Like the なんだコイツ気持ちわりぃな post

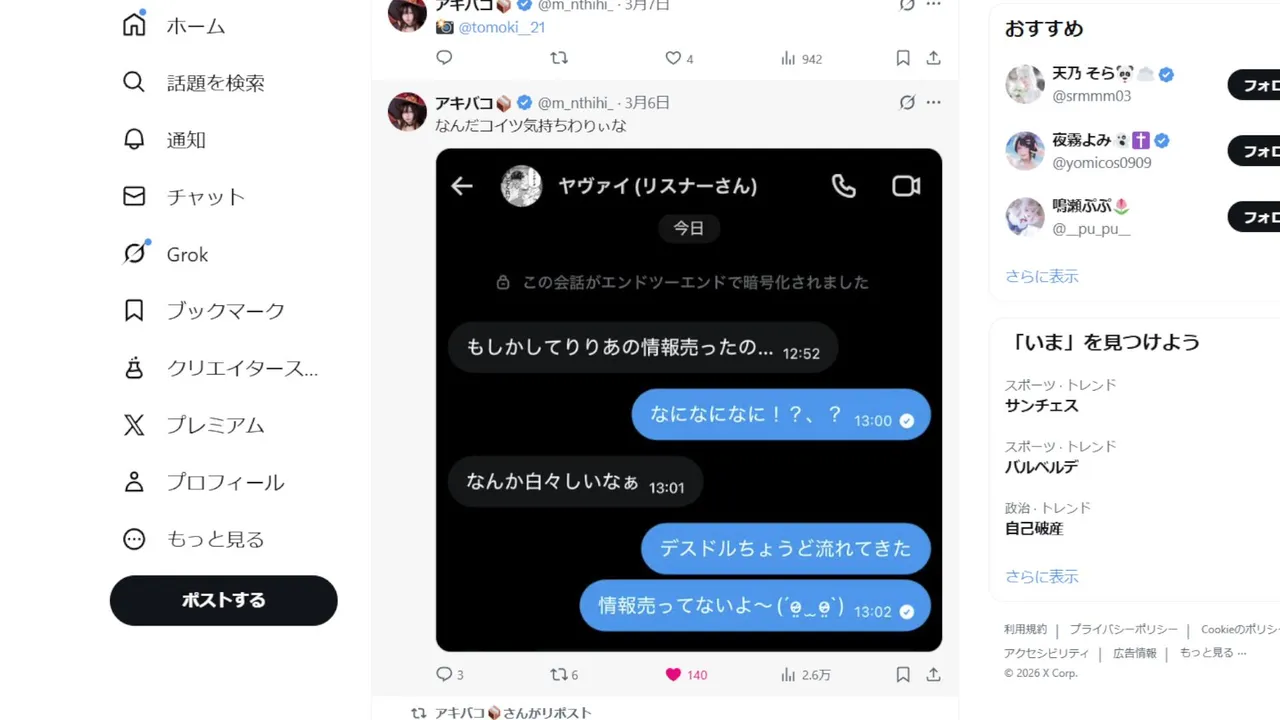[673, 675]
